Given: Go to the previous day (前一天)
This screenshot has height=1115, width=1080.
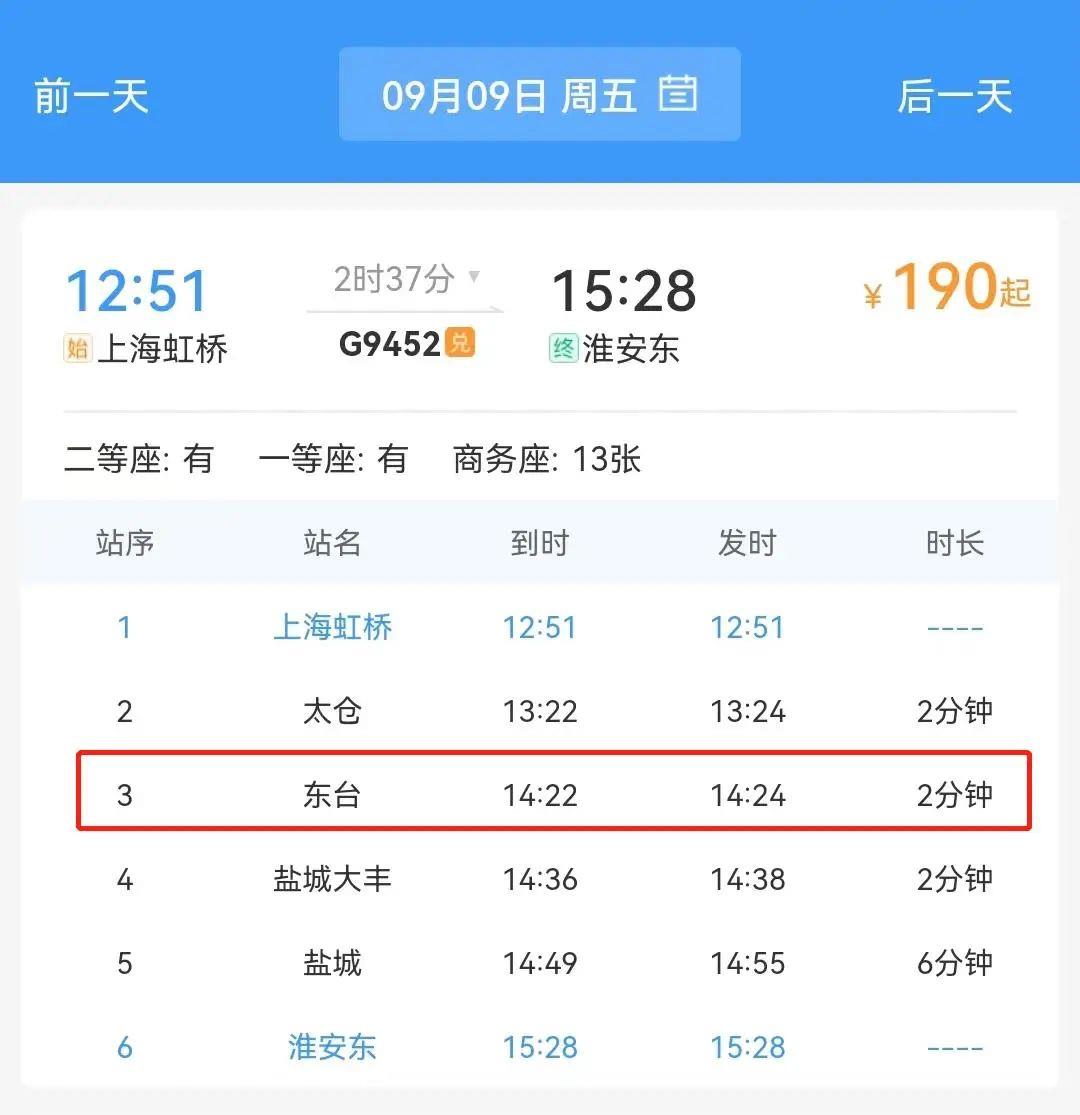Looking at the screenshot, I should click(x=92, y=97).
